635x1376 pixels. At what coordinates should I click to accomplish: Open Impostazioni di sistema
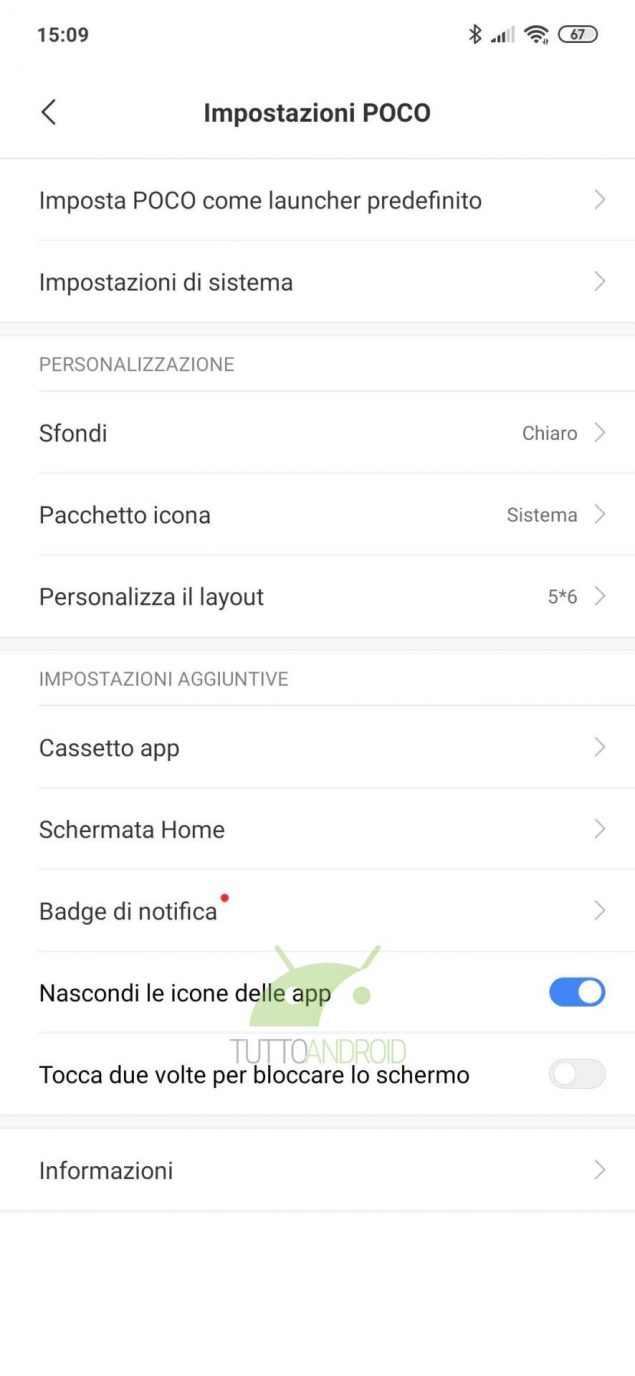pyautogui.click(x=317, y=282)
